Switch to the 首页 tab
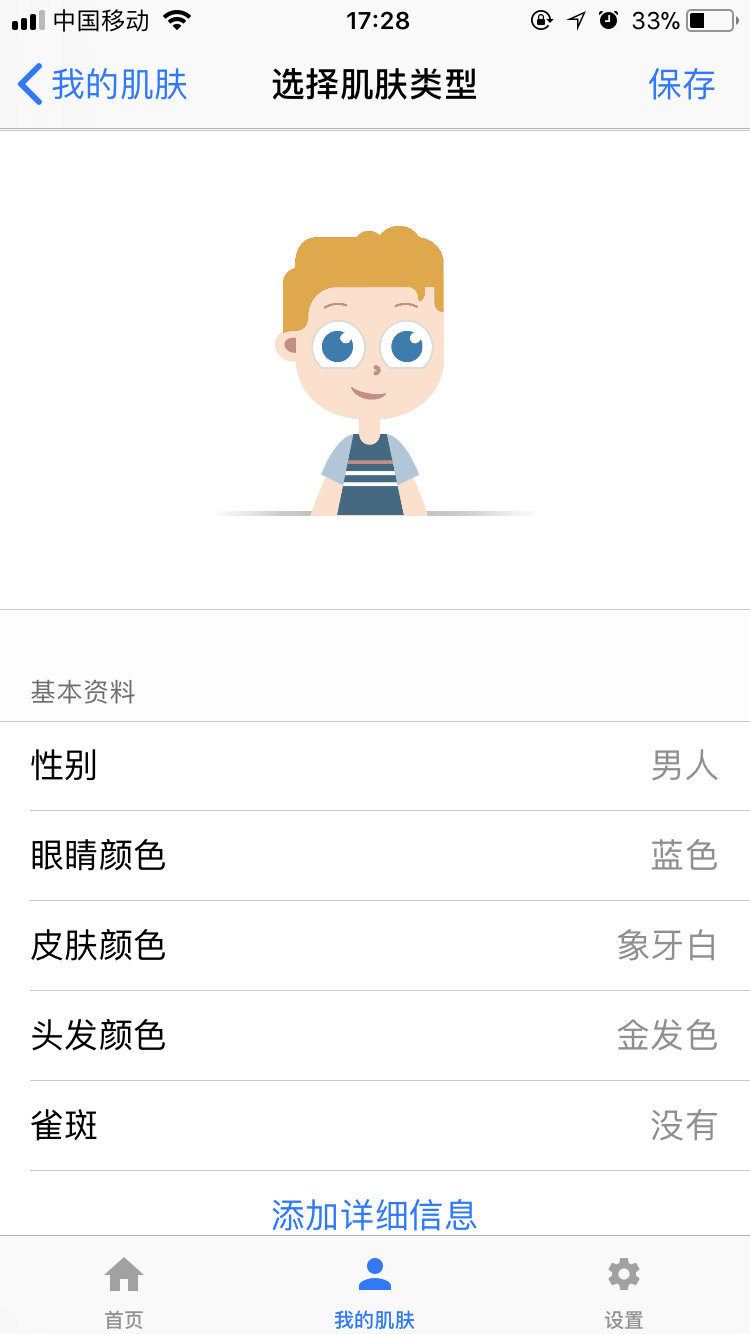This screenshot has height=1334, width=750. (124, 1292)
